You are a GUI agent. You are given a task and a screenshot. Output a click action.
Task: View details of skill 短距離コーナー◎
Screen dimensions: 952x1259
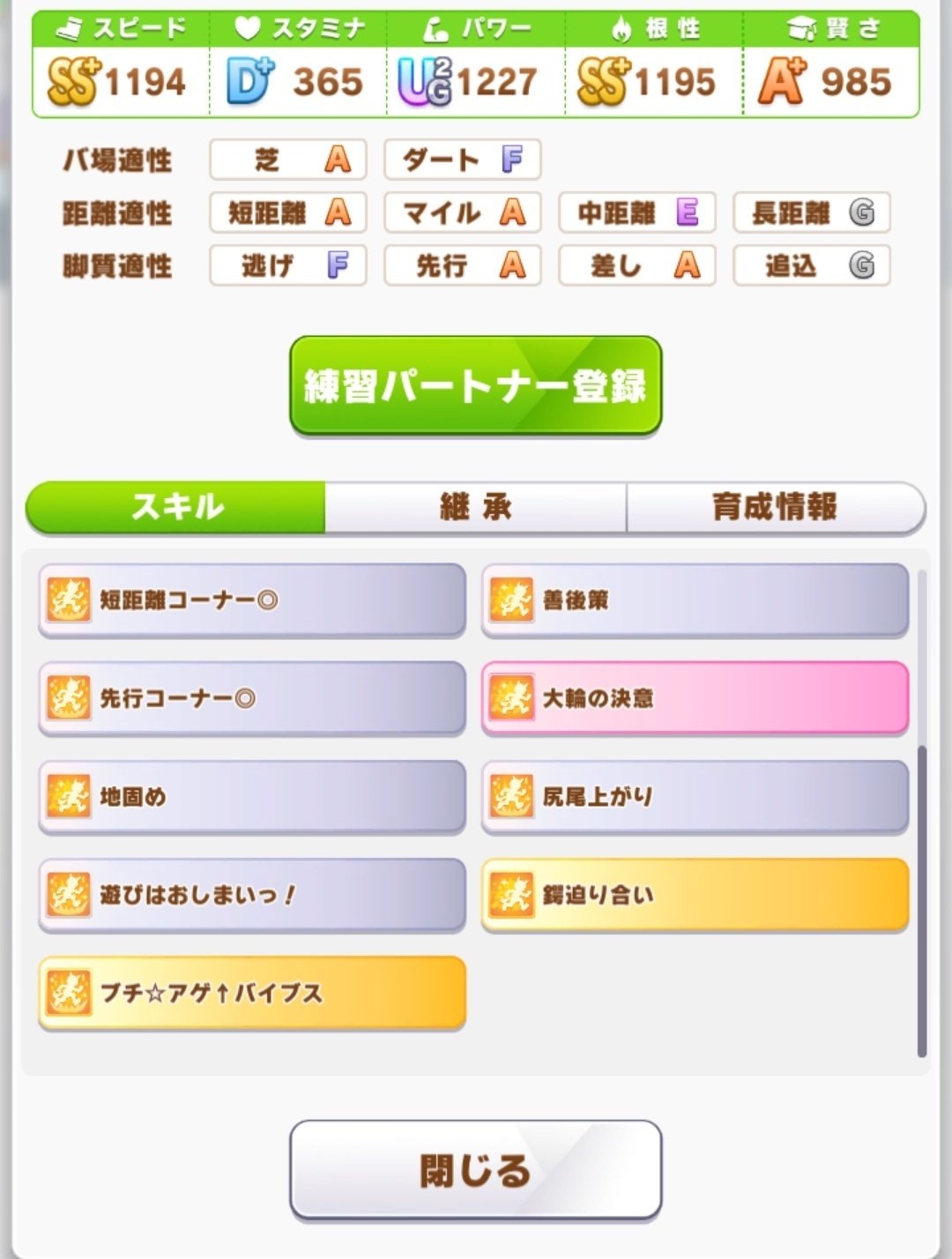pyautogui.click(x=251, y=600)
